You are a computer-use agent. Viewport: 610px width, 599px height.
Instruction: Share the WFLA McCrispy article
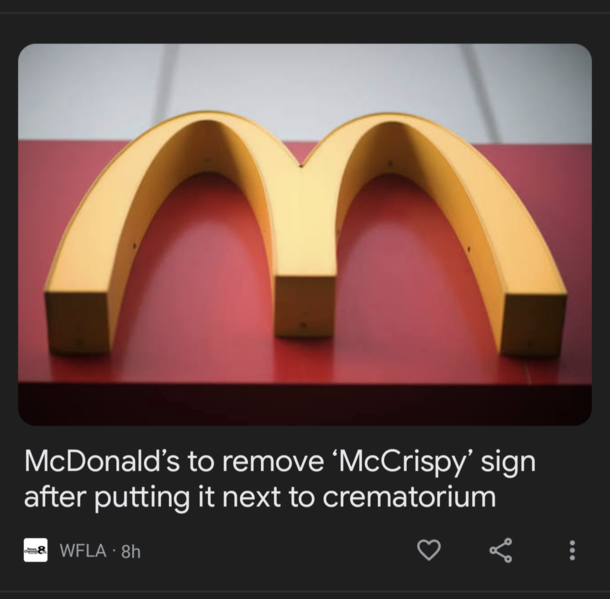point(500,550)
